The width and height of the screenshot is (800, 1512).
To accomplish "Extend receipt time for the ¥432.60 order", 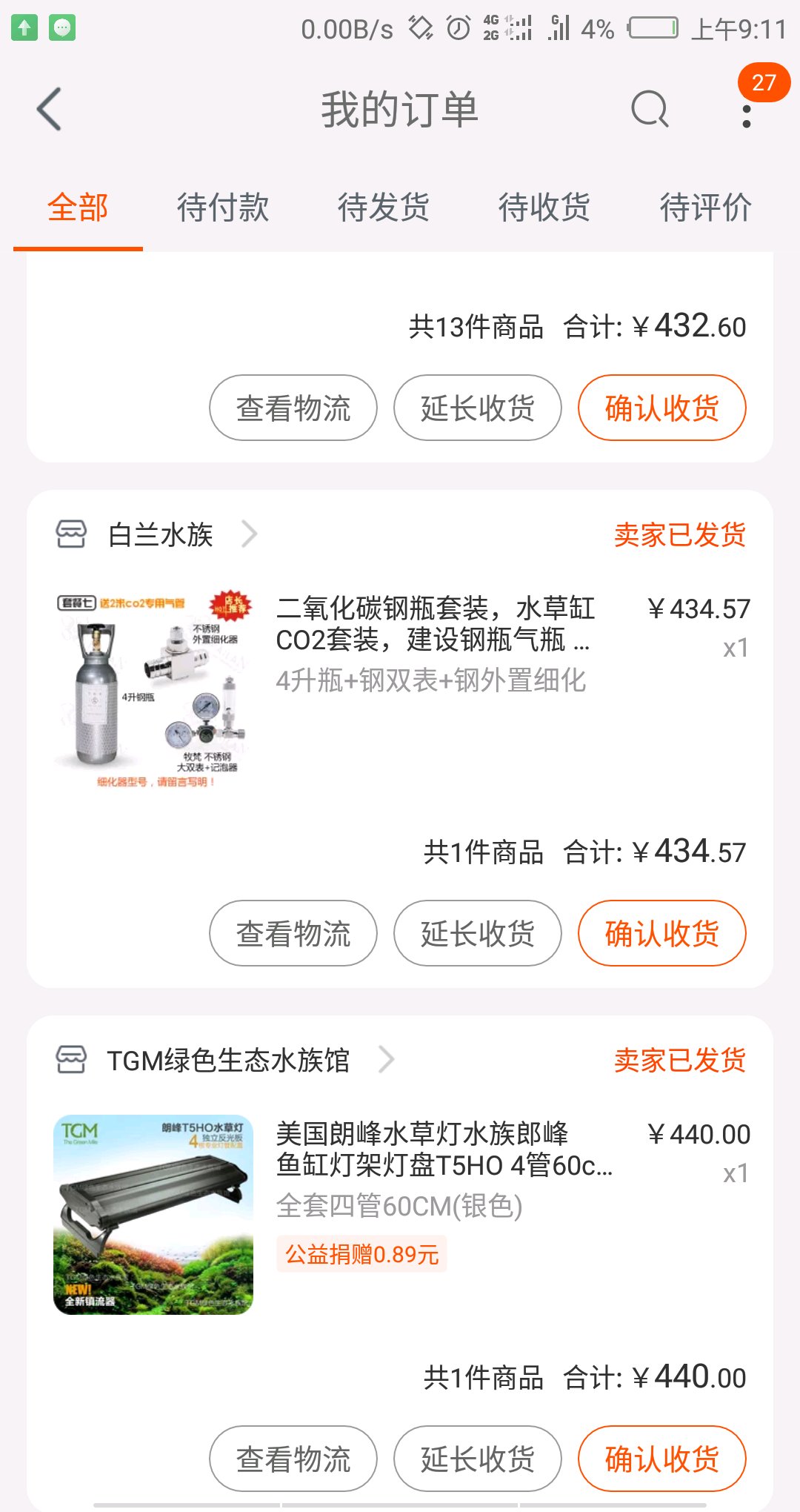I will pyautogui.click(x=477, y=408).
